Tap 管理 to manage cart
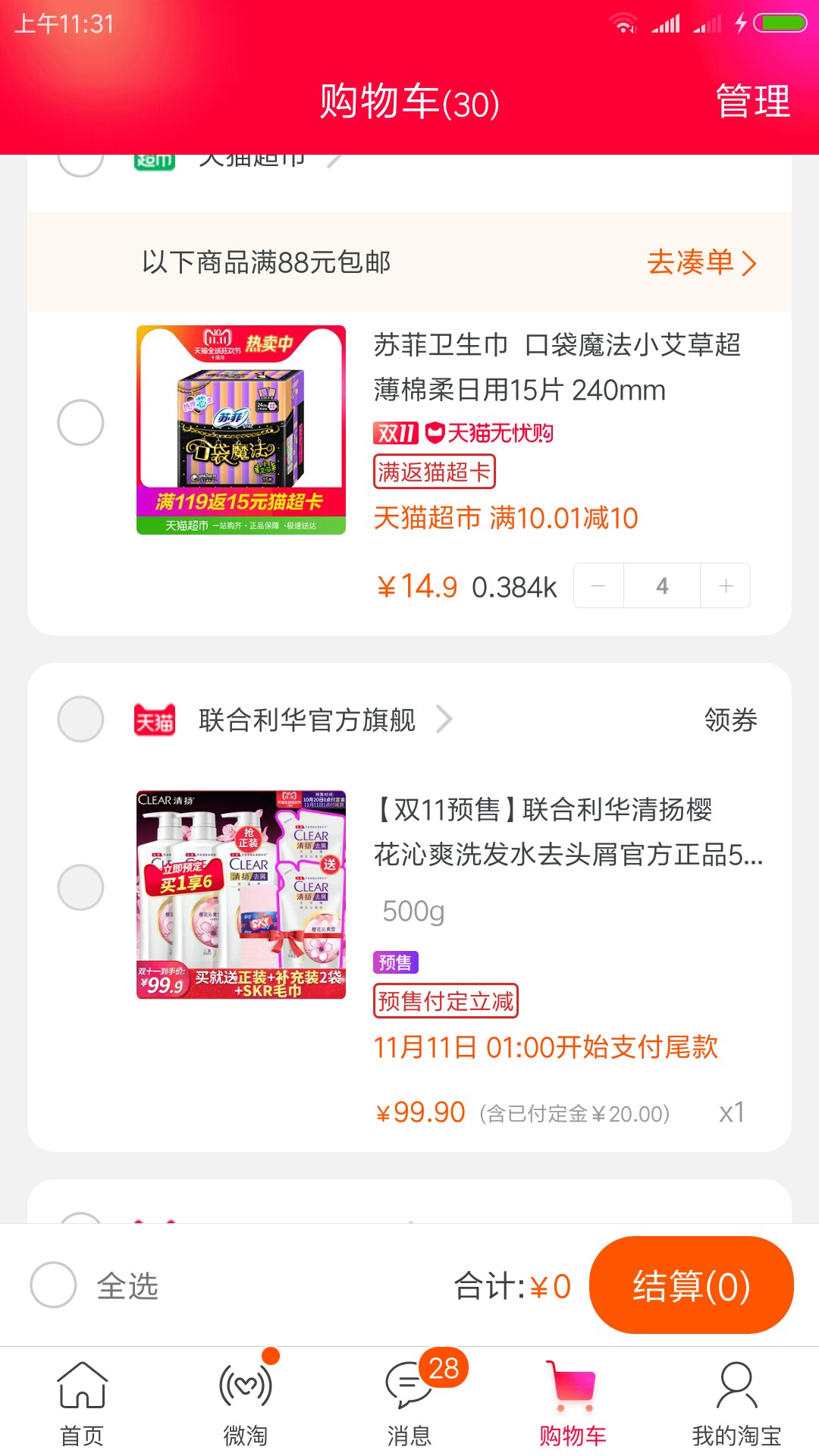The height and width of the screenshot is (1456, 819). click(x=753, y=102)
